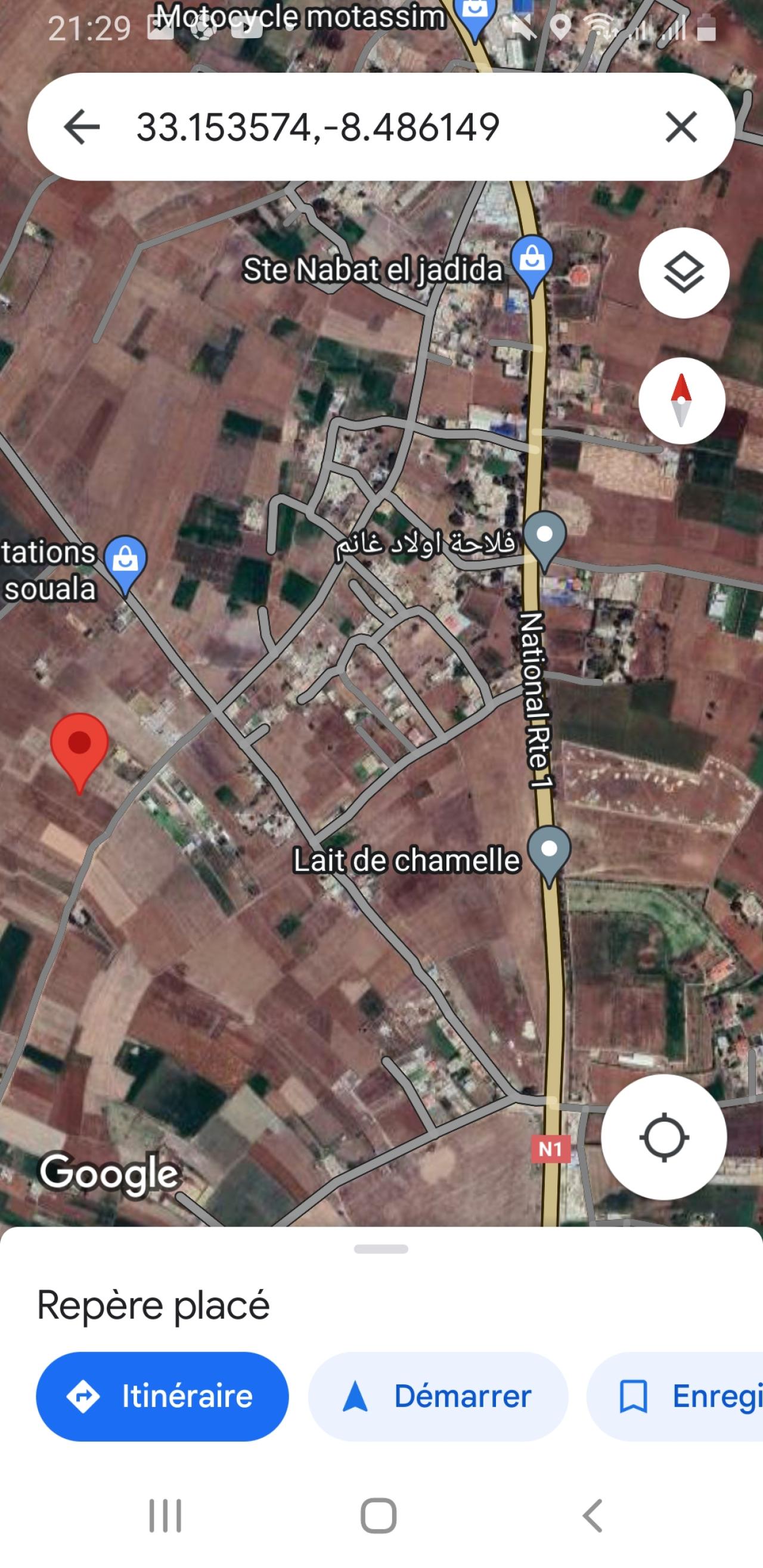Open recent apps from navigation bar
763x1568 pixels.
pos(165,1516)
